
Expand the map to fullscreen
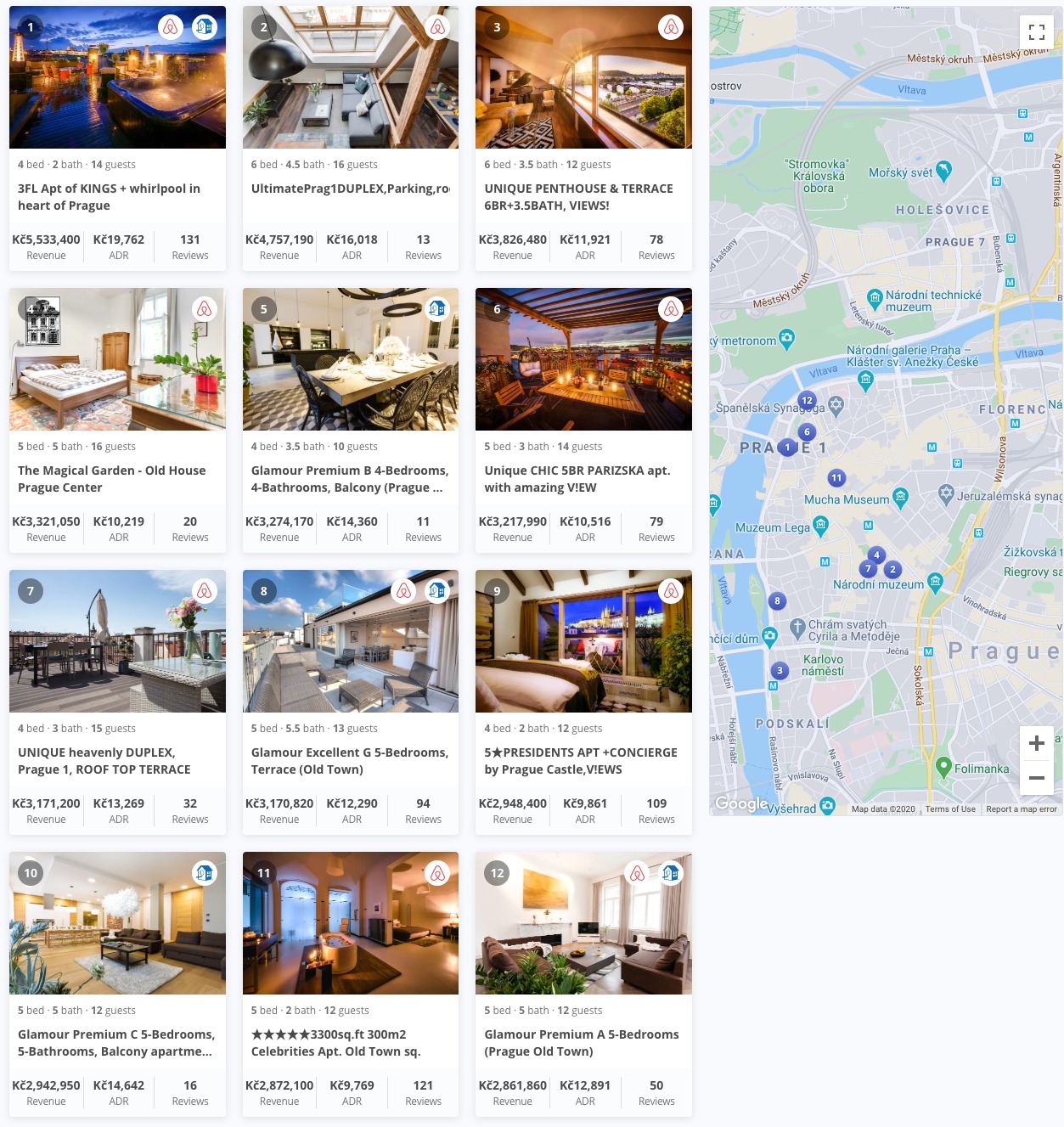[x=1036, y=32]
